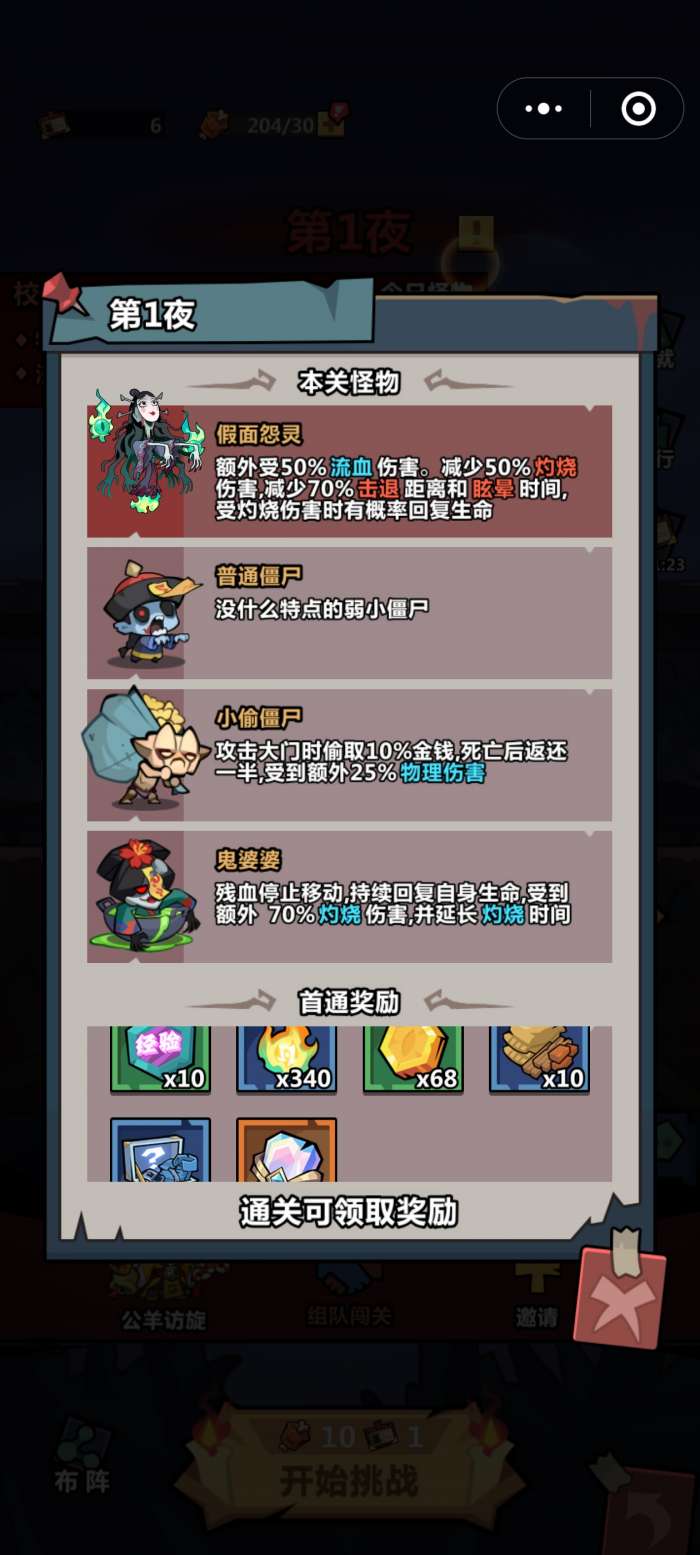View the 假面怨灵 monster entry
This screenshot has width=700, height=1555.
tap(349, 471)
